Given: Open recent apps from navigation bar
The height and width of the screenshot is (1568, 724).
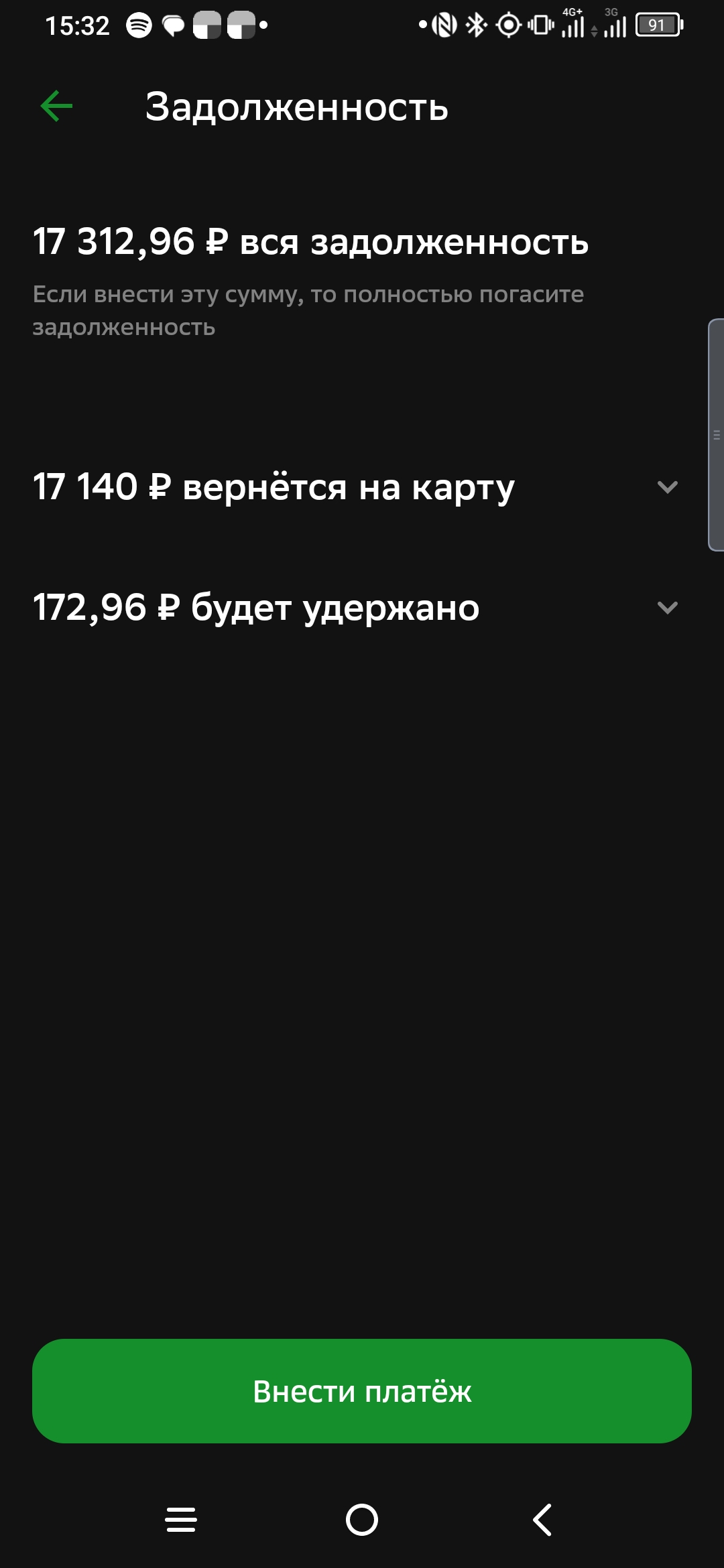Looking at the screenshot, I should (181, 1520).
